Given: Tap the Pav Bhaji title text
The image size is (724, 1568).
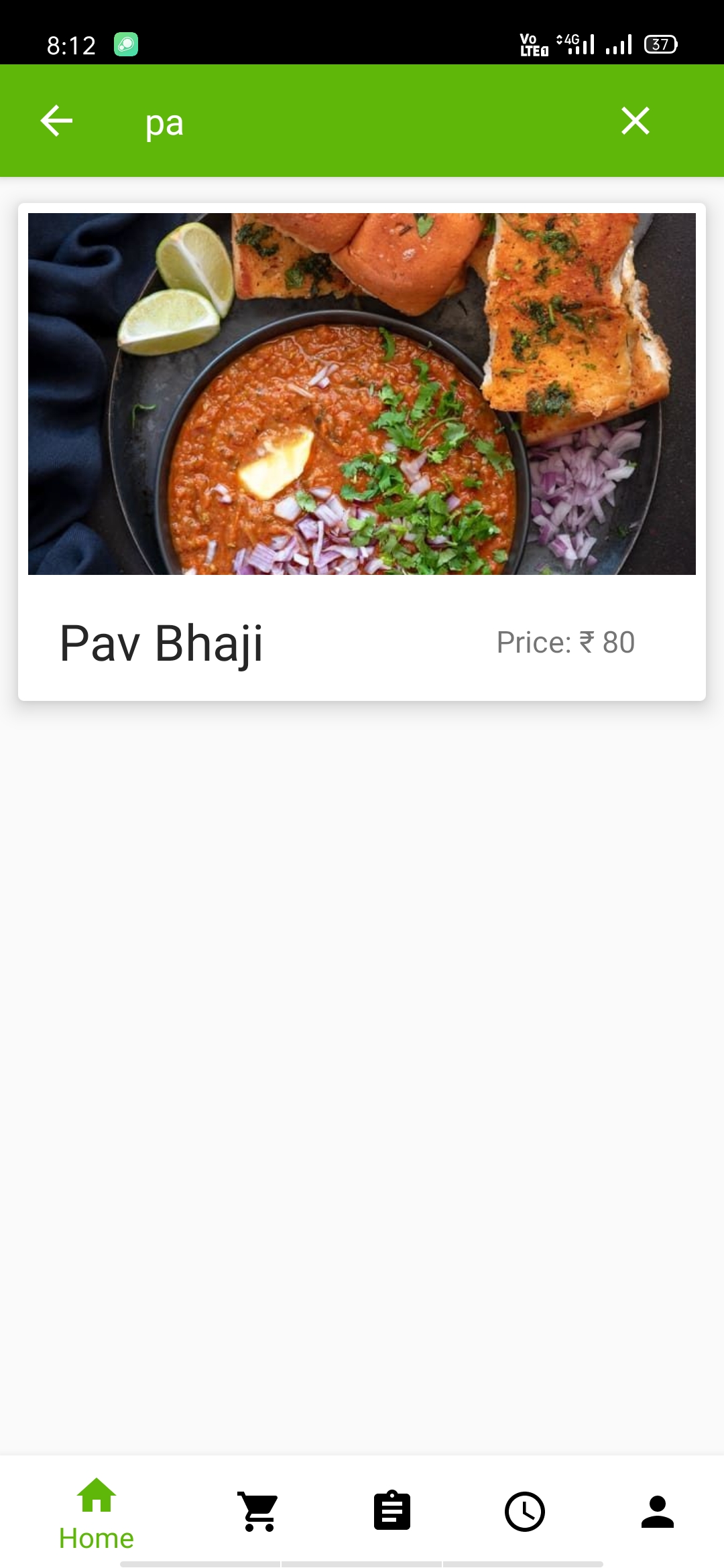Looking at the screenshot, I should click(162, 643).
